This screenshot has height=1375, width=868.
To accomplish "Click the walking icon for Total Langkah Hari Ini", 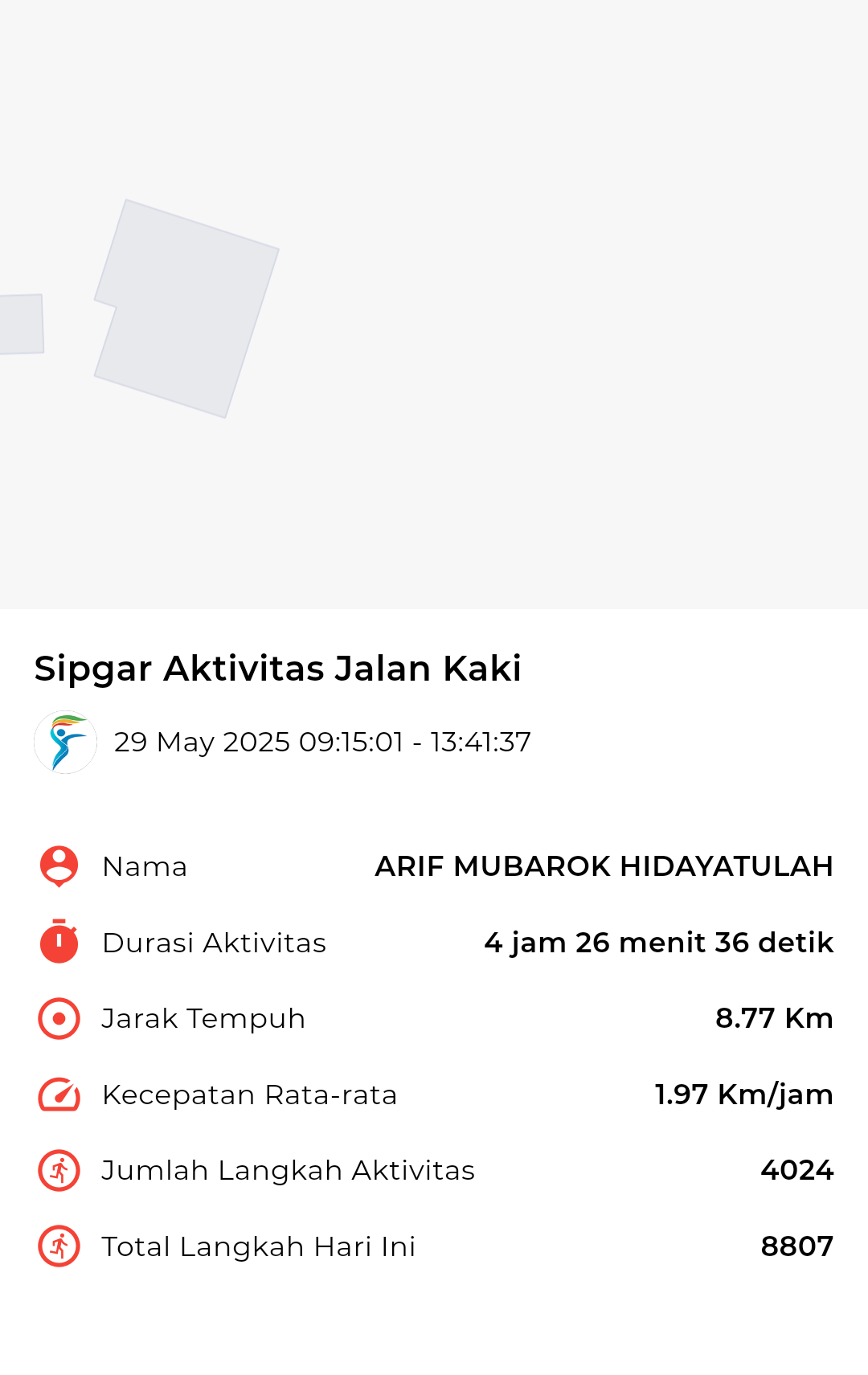I will point(58,1246).
